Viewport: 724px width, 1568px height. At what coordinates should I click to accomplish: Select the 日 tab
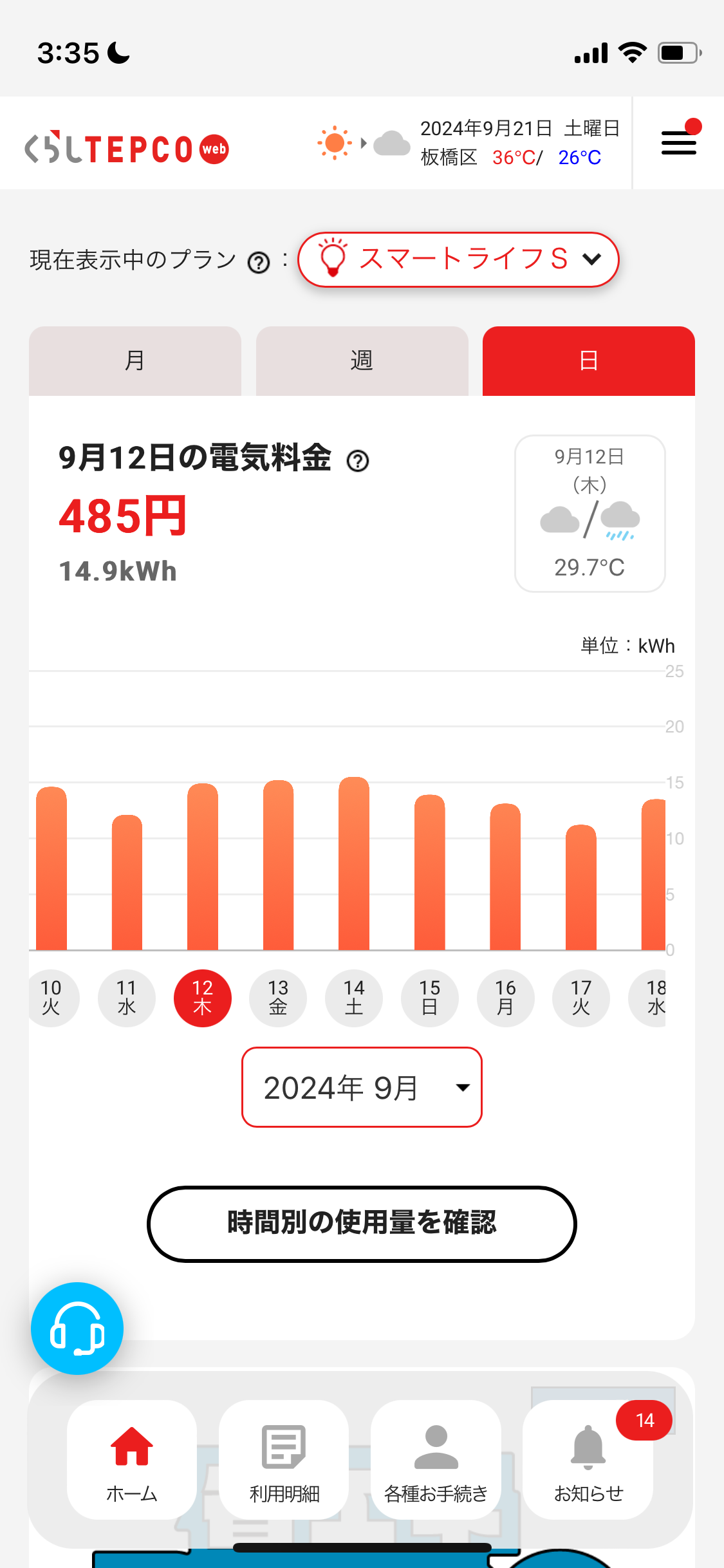pyautogui.click(x=589, y=361)
